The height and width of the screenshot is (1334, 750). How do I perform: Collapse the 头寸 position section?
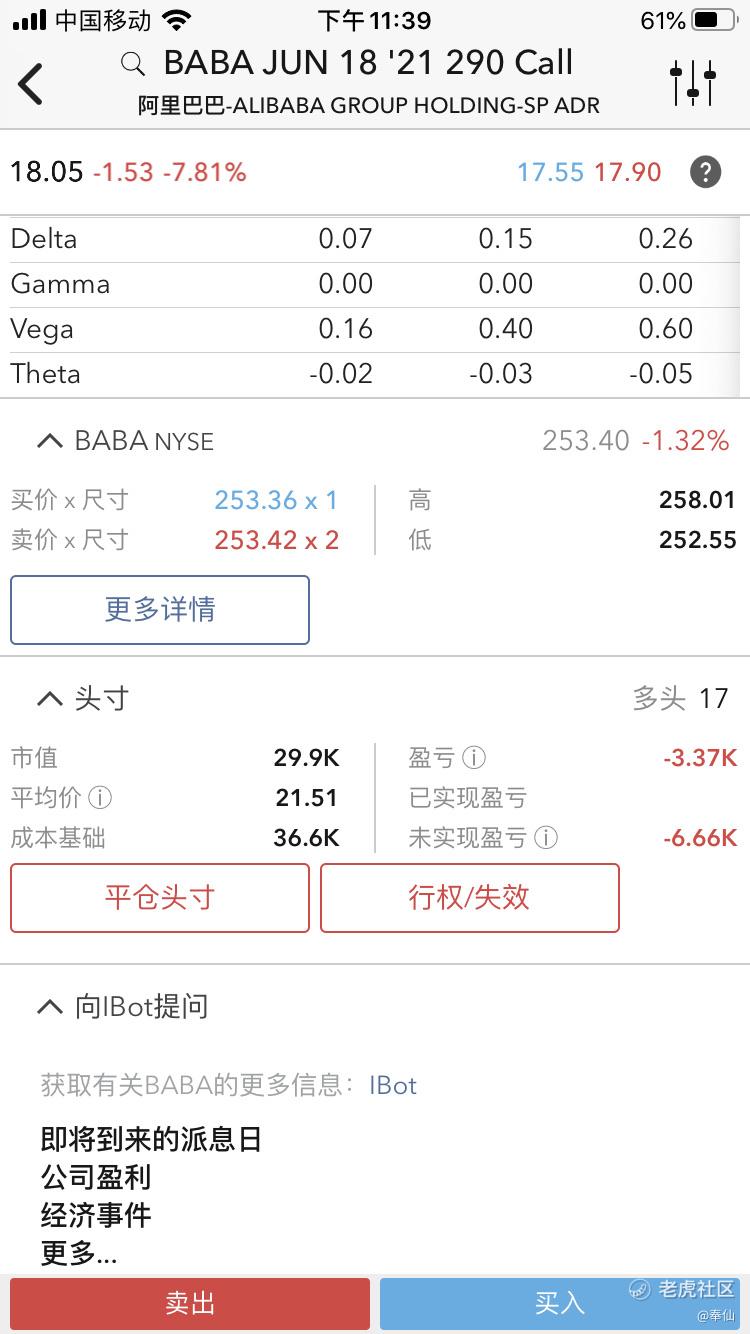click(x=49, y=699)
